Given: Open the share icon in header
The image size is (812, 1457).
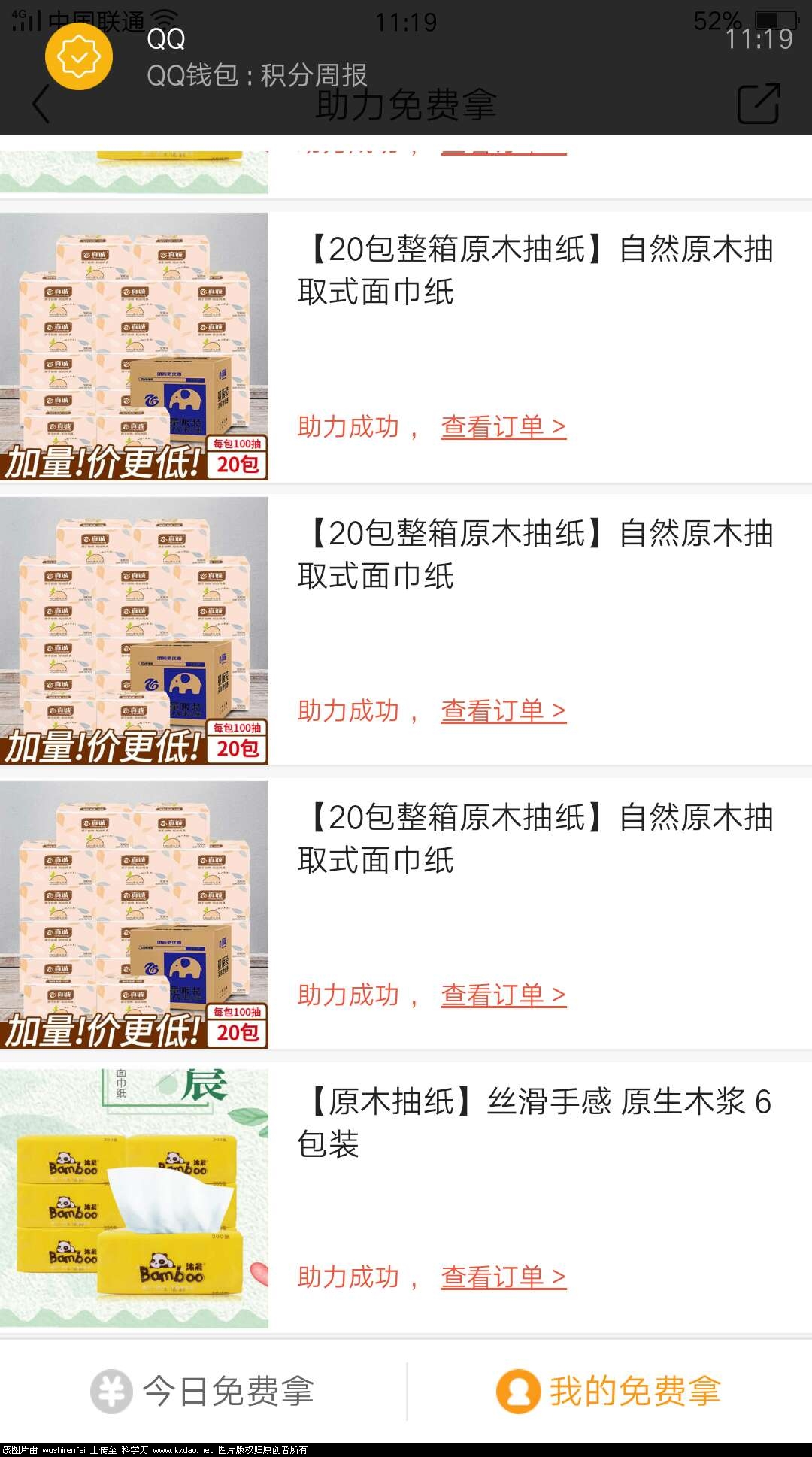Looking at the screenshot, I should point(758,104).
